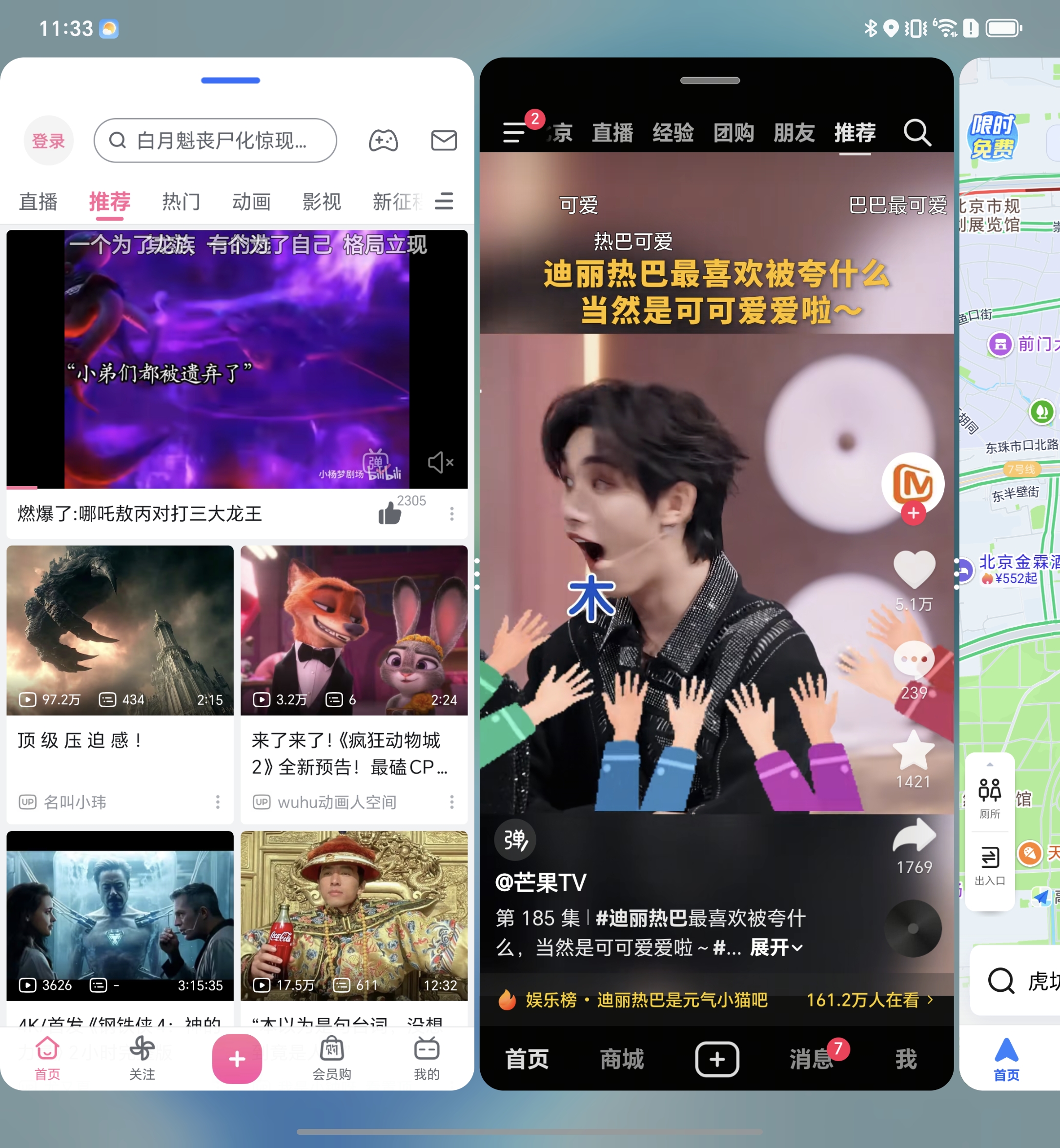Share the 芒果TV video
The height and width of the screenshot is (1148, 1060).
click(x=914, y=837)
